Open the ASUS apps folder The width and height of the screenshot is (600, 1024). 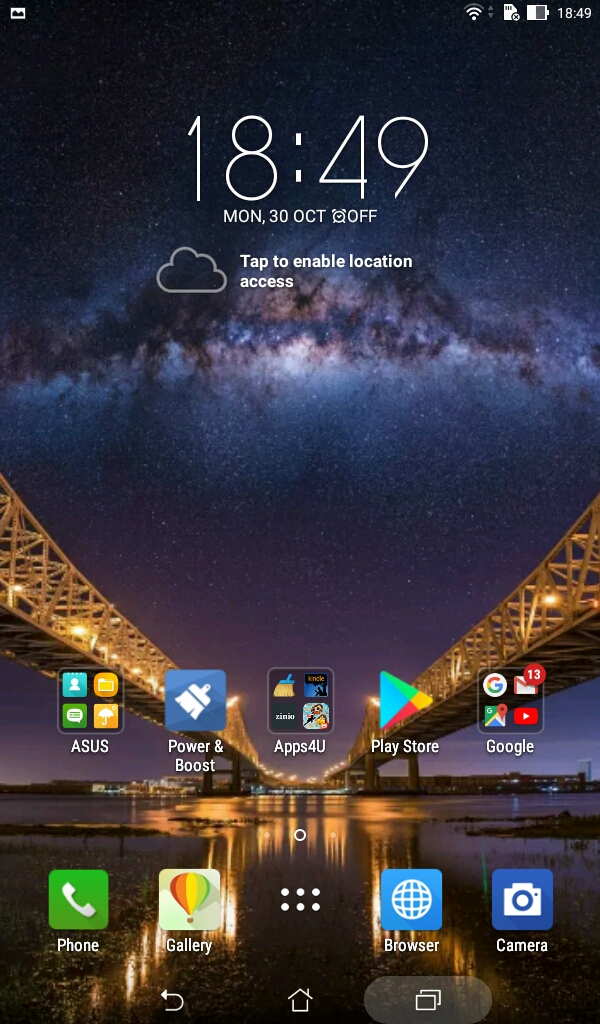click(x=90, y=701)
